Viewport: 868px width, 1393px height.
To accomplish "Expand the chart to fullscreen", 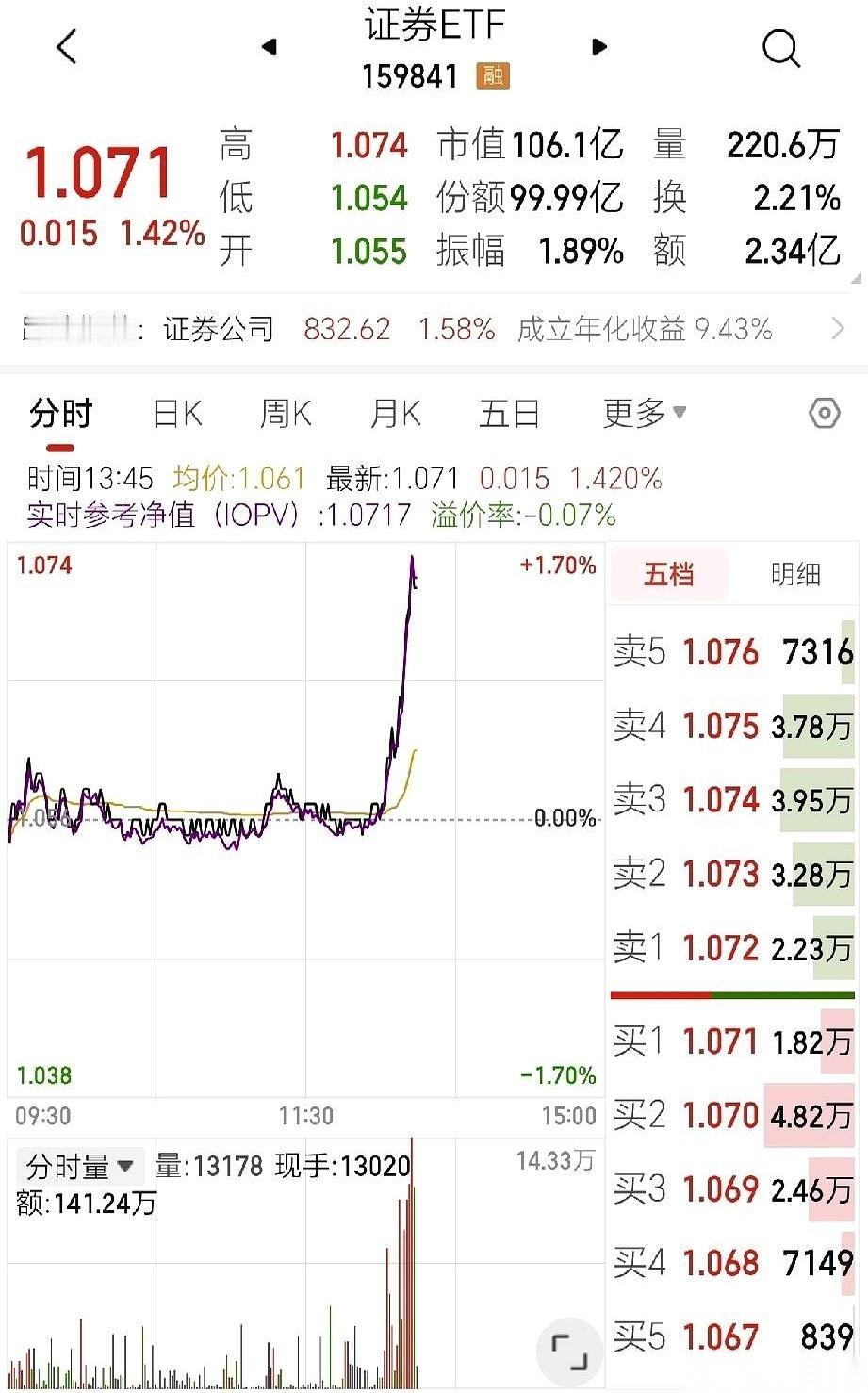I will [x=569, y=1352].
